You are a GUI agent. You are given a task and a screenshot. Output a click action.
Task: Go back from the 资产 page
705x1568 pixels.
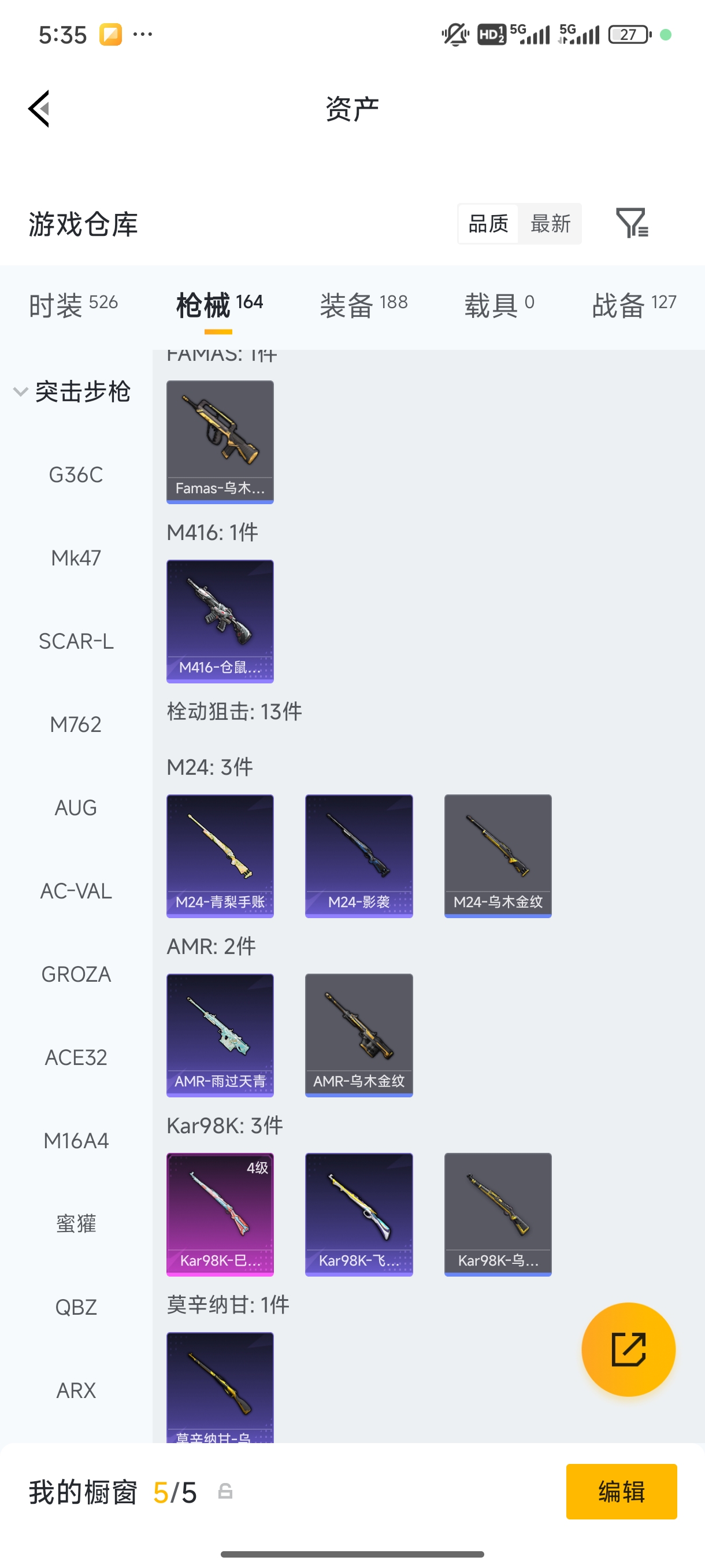point(39,109)
